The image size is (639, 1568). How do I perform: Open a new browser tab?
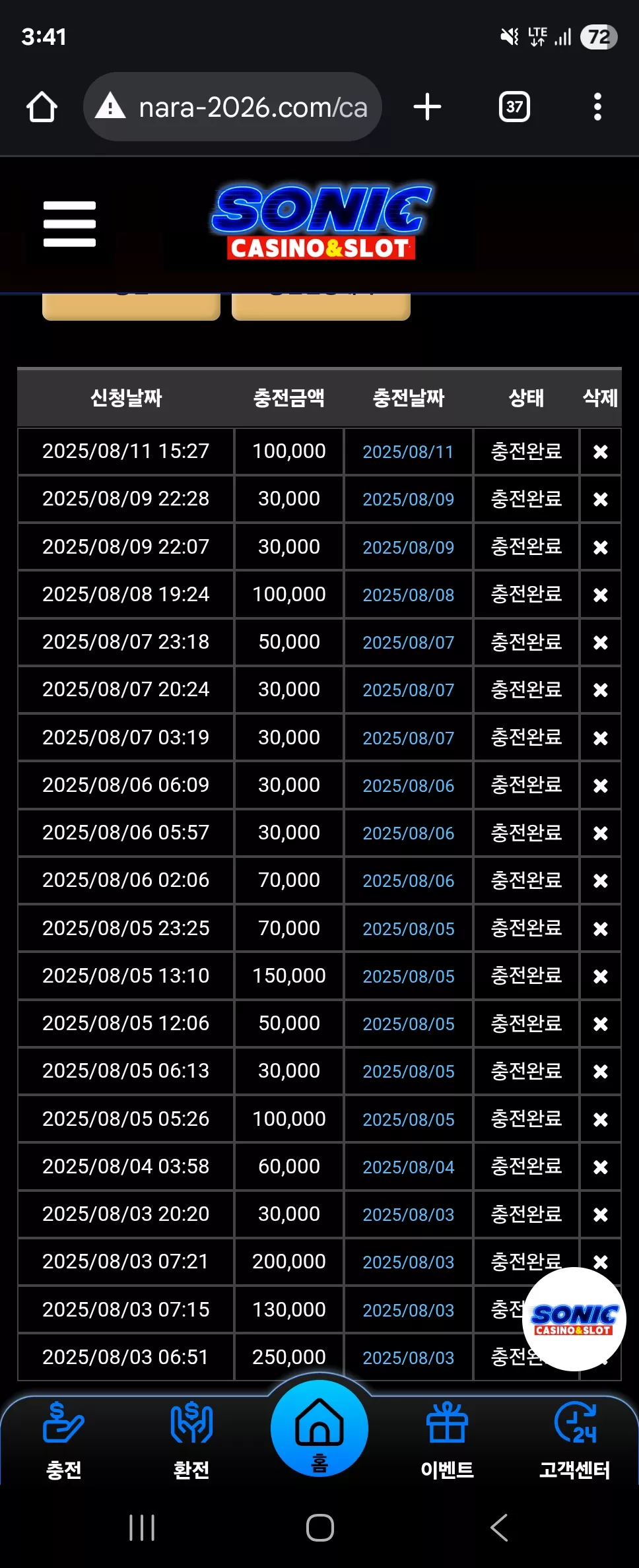tap(427, 107)
